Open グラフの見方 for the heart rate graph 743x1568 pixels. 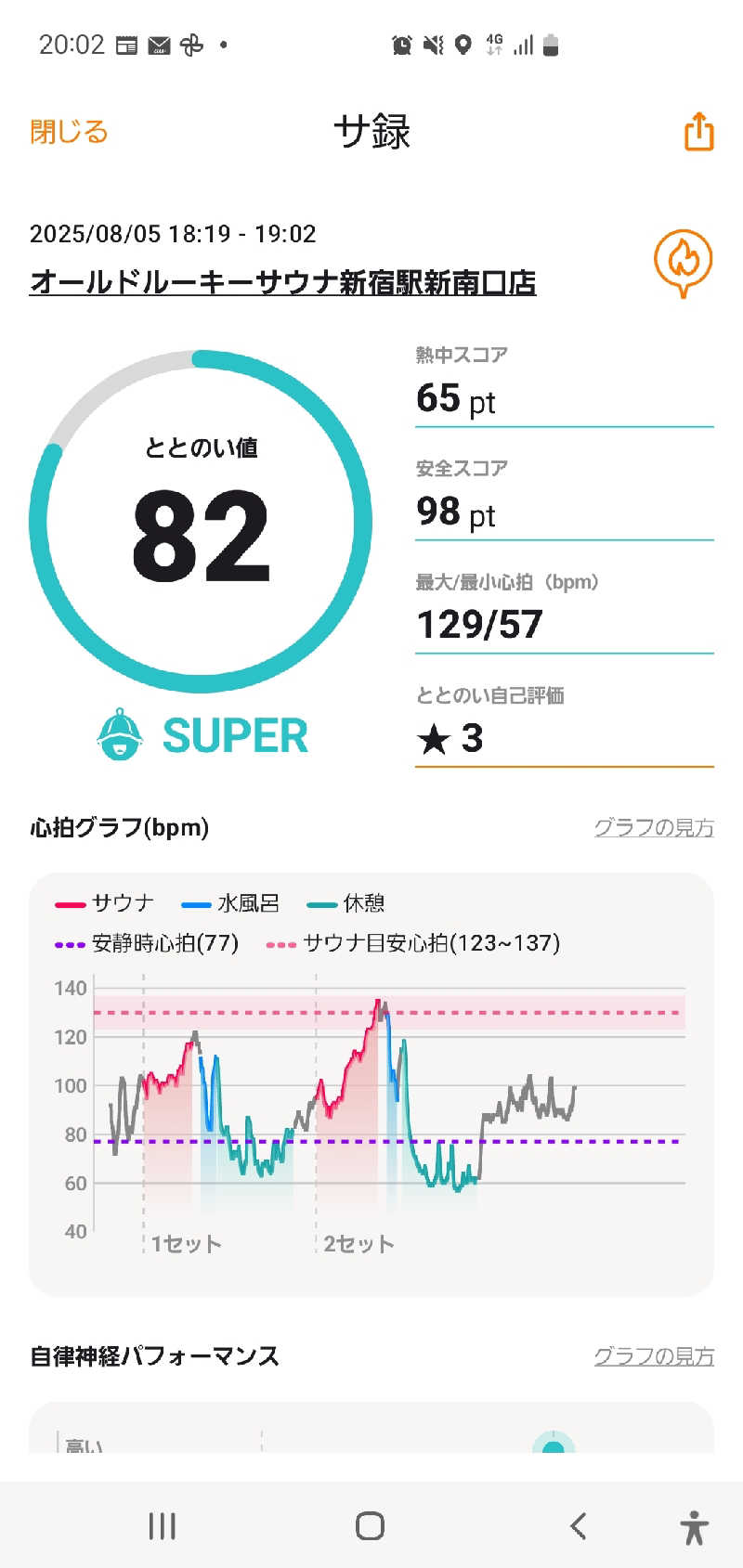pos(653,827)
